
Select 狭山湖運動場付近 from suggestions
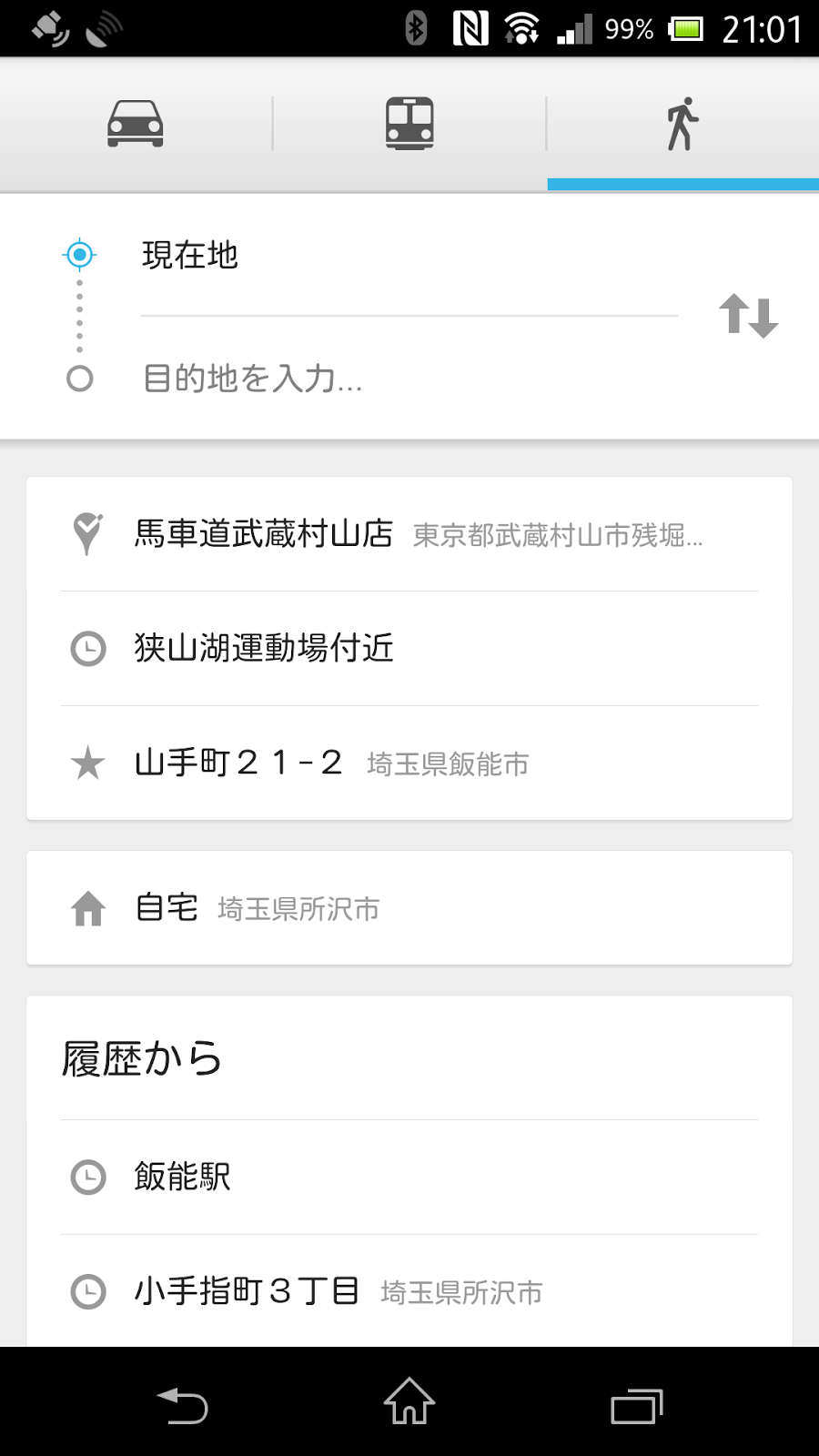click(x=409, y=649)
